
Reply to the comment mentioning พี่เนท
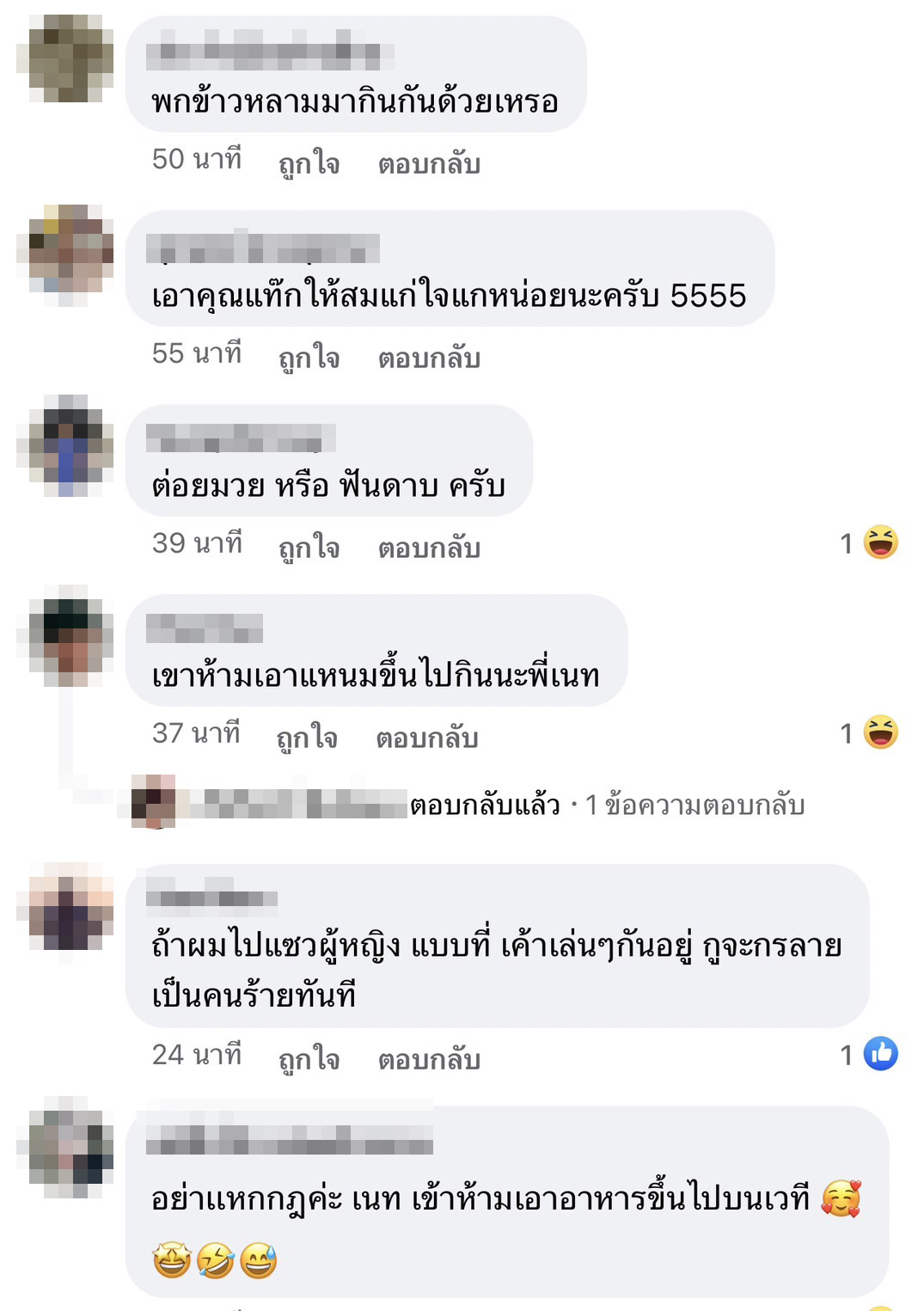point(426,737)
